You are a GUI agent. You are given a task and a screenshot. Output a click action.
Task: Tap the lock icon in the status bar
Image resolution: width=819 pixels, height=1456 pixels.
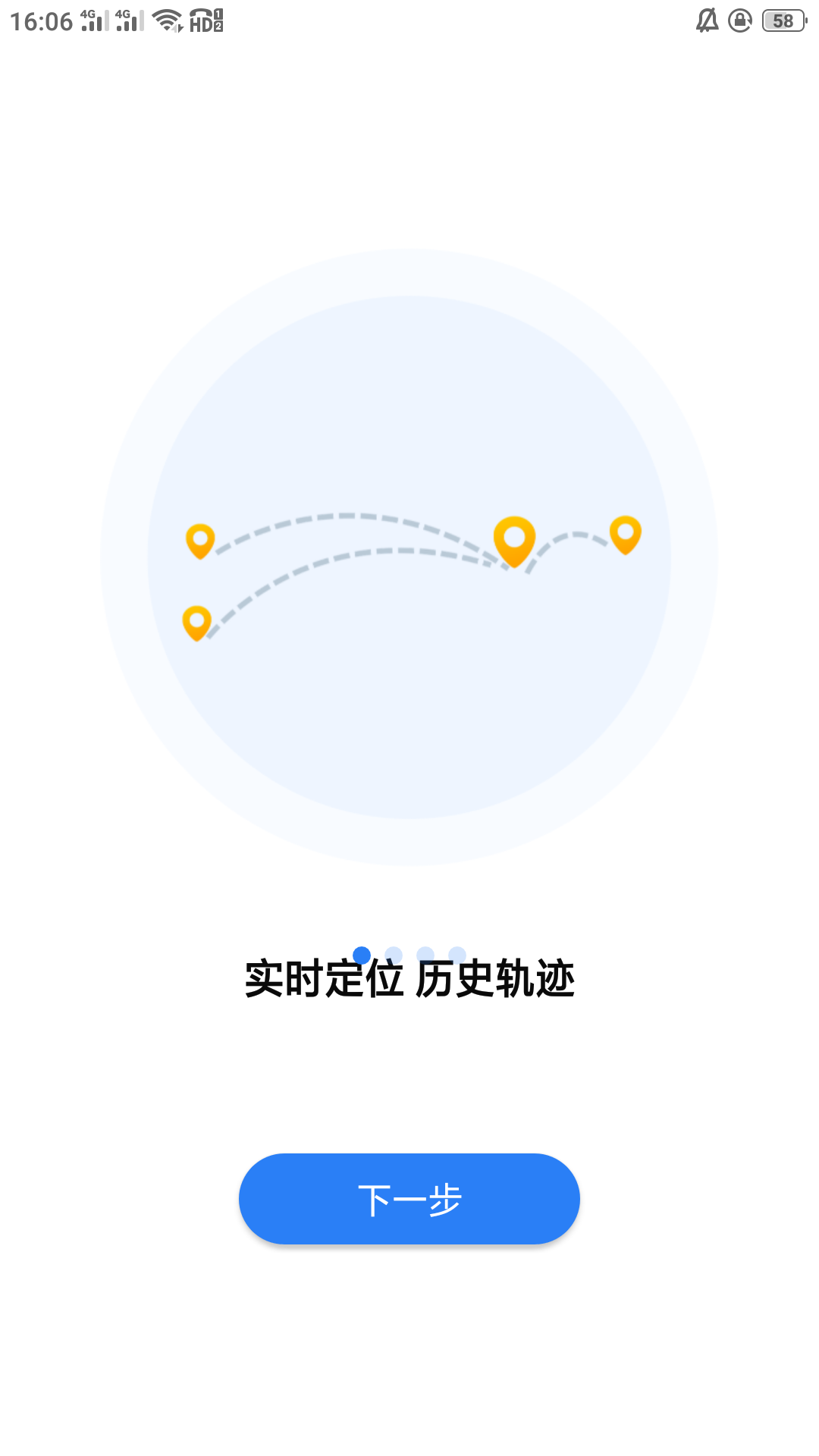coord(739,20)
